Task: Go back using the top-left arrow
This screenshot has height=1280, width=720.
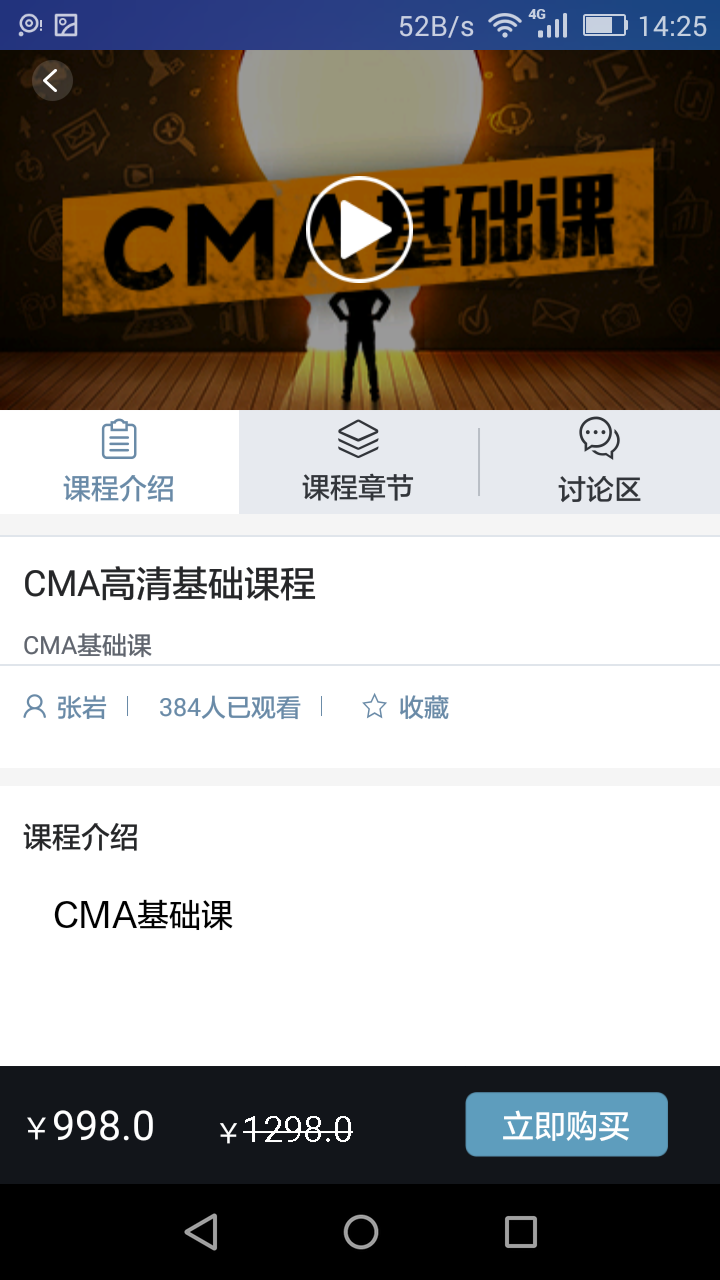Action: 52,80
